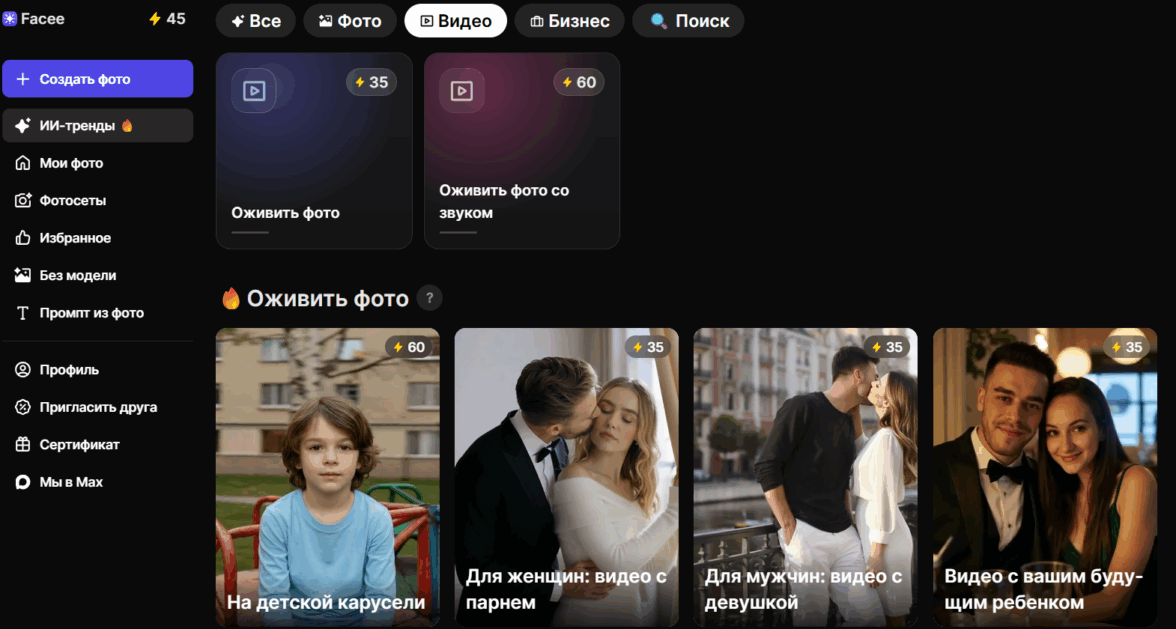Select the На детской карусели template

(327, 476)
